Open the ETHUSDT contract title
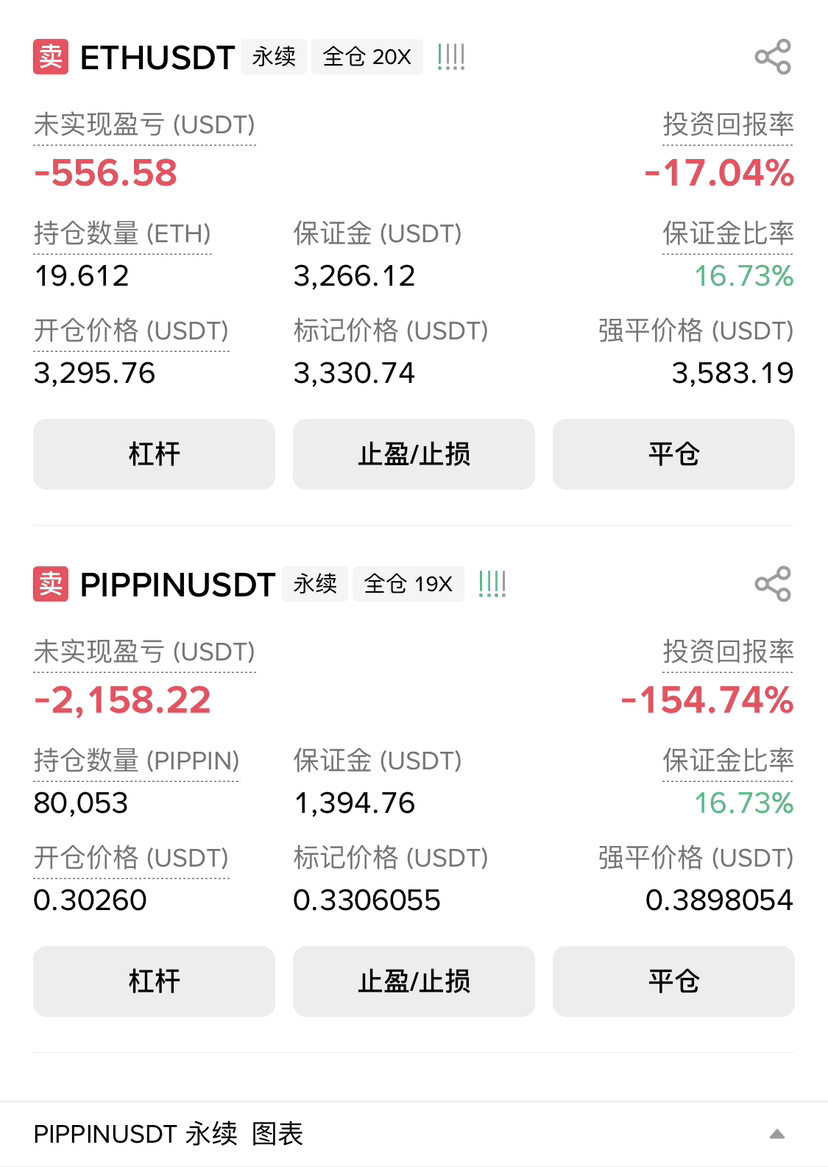 pyautogui.click(x=157, y=58)
